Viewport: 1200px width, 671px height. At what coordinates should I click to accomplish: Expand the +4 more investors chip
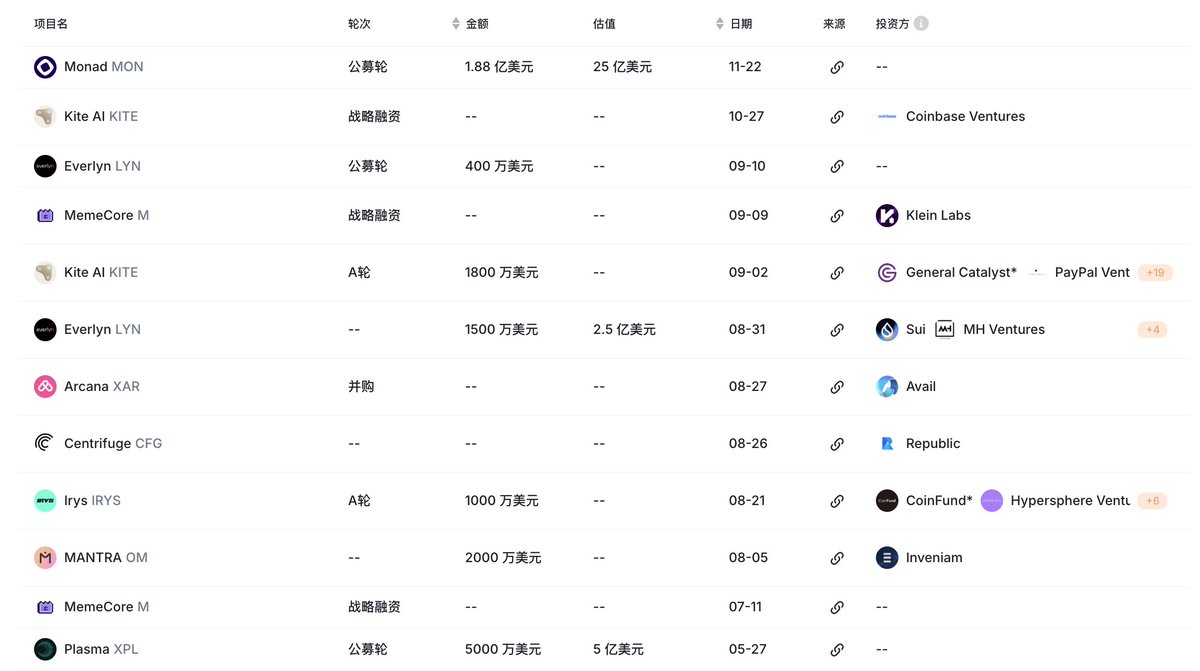(x=1152, y=329)
